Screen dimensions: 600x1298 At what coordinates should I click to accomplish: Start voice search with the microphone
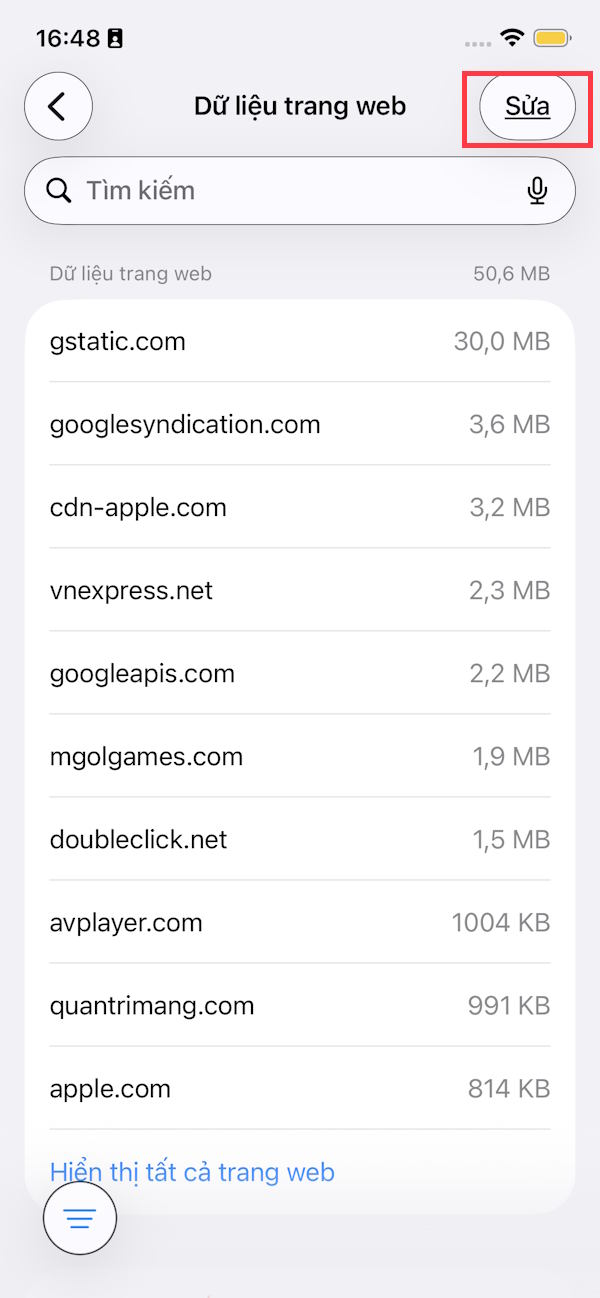[x=537, y=190]
